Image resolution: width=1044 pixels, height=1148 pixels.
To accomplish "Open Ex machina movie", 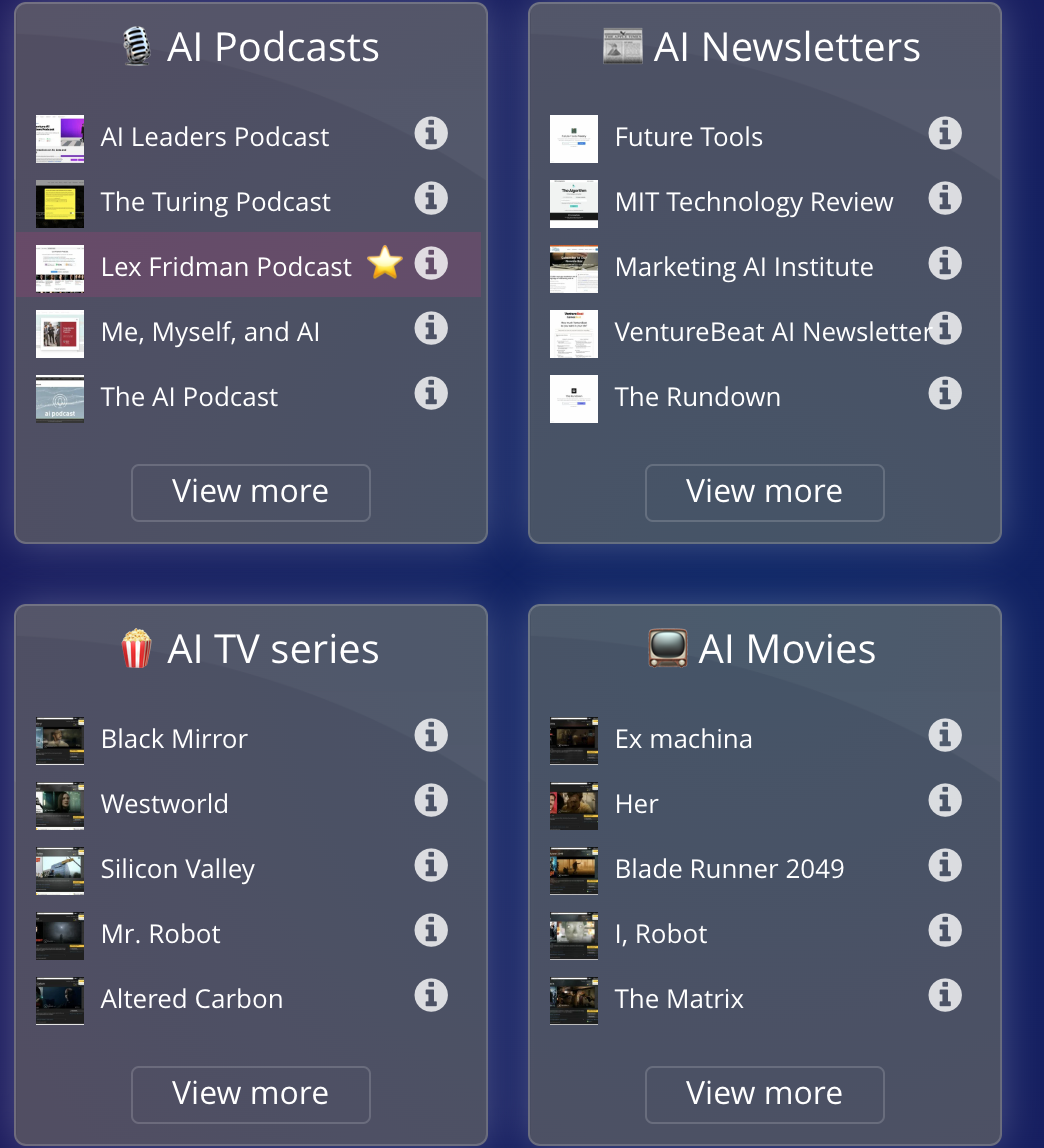I will pos(683,739).
